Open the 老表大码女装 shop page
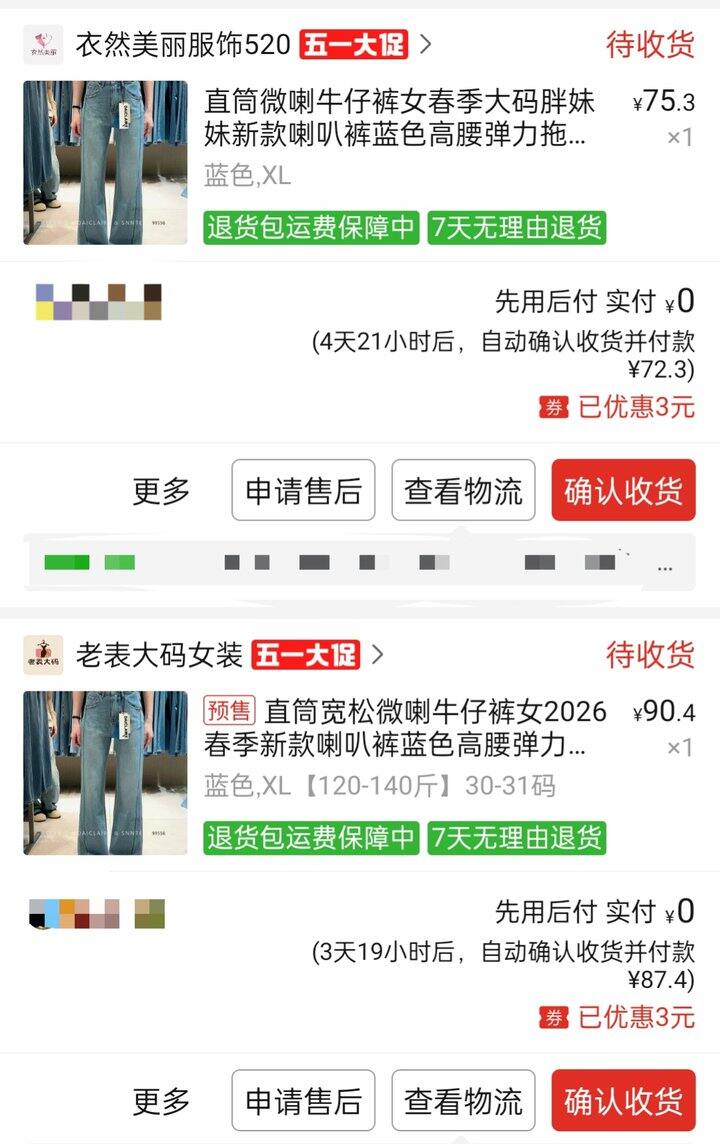Image resolution: width=720 pixels, height=1144 pixels. coord(159,655)
